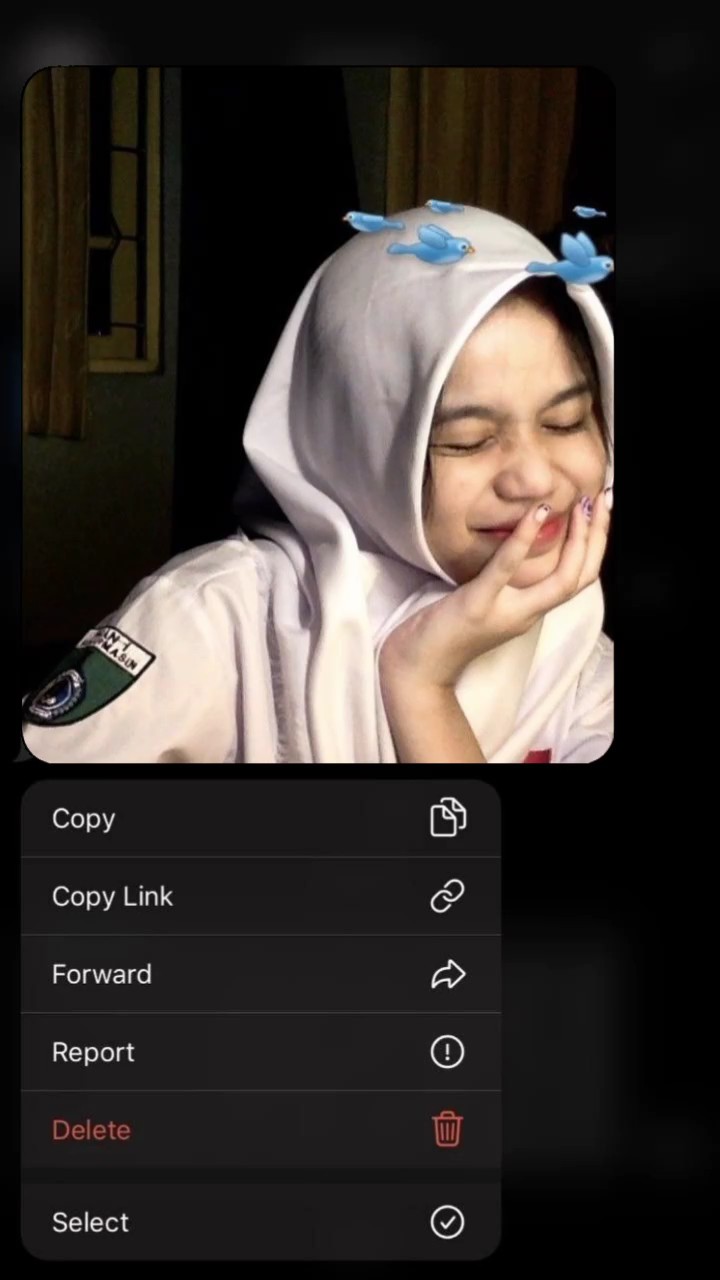This screenshot has width=720, height=1280.
Task: Report this message
Action: click(x=260, y=1052)
